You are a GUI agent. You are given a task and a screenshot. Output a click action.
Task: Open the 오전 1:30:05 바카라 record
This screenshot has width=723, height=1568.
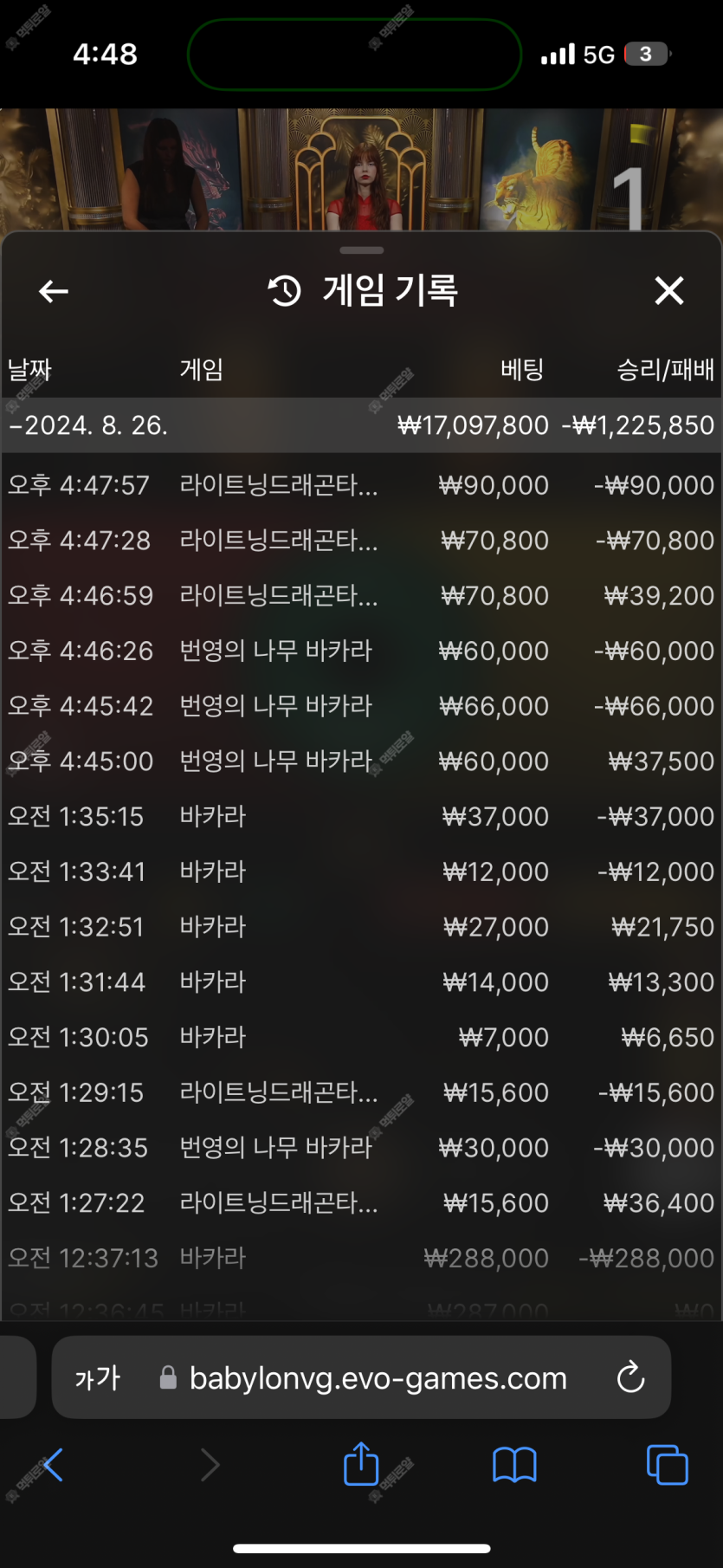click(361, 1037)
